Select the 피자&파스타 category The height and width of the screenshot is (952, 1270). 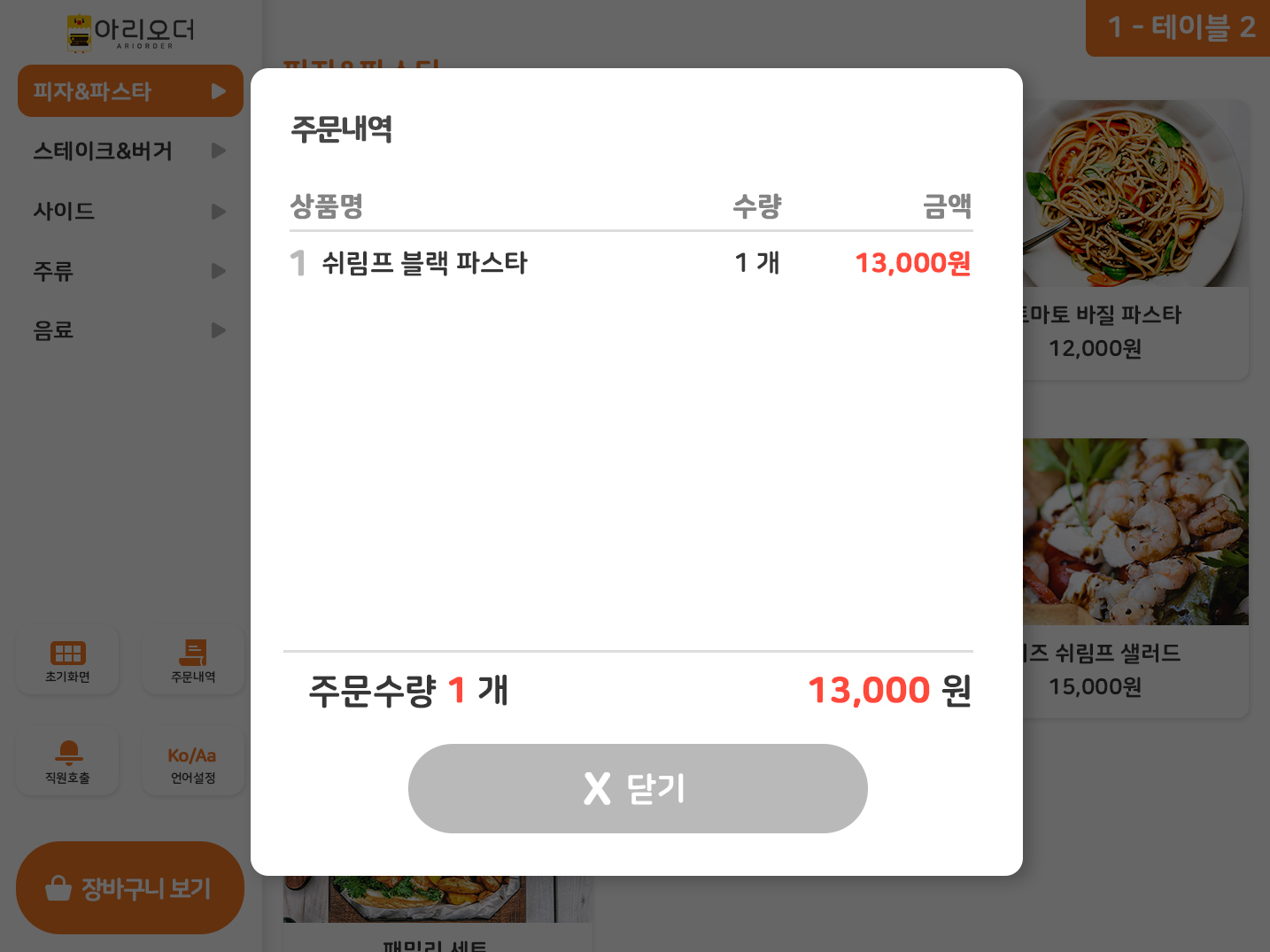[130, 91]
